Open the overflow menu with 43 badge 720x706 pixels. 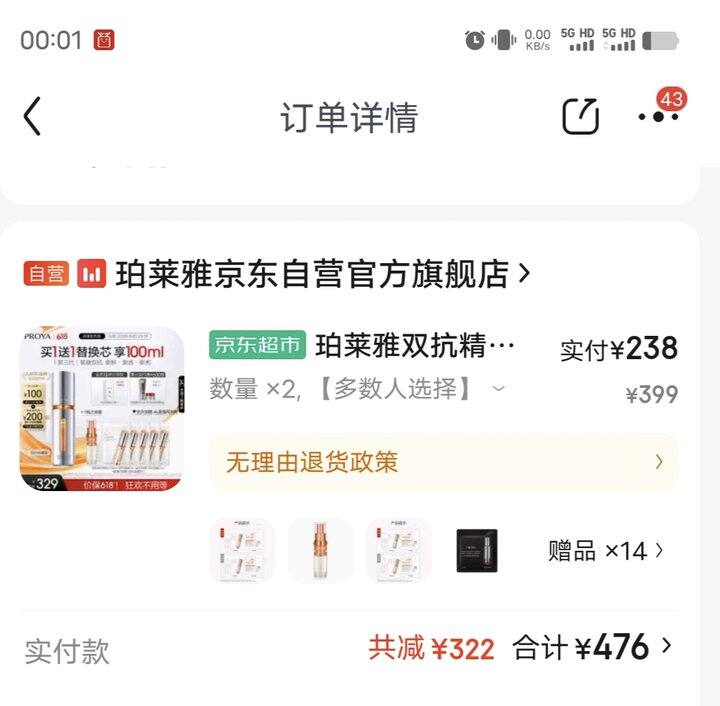(x=658, y=117)
